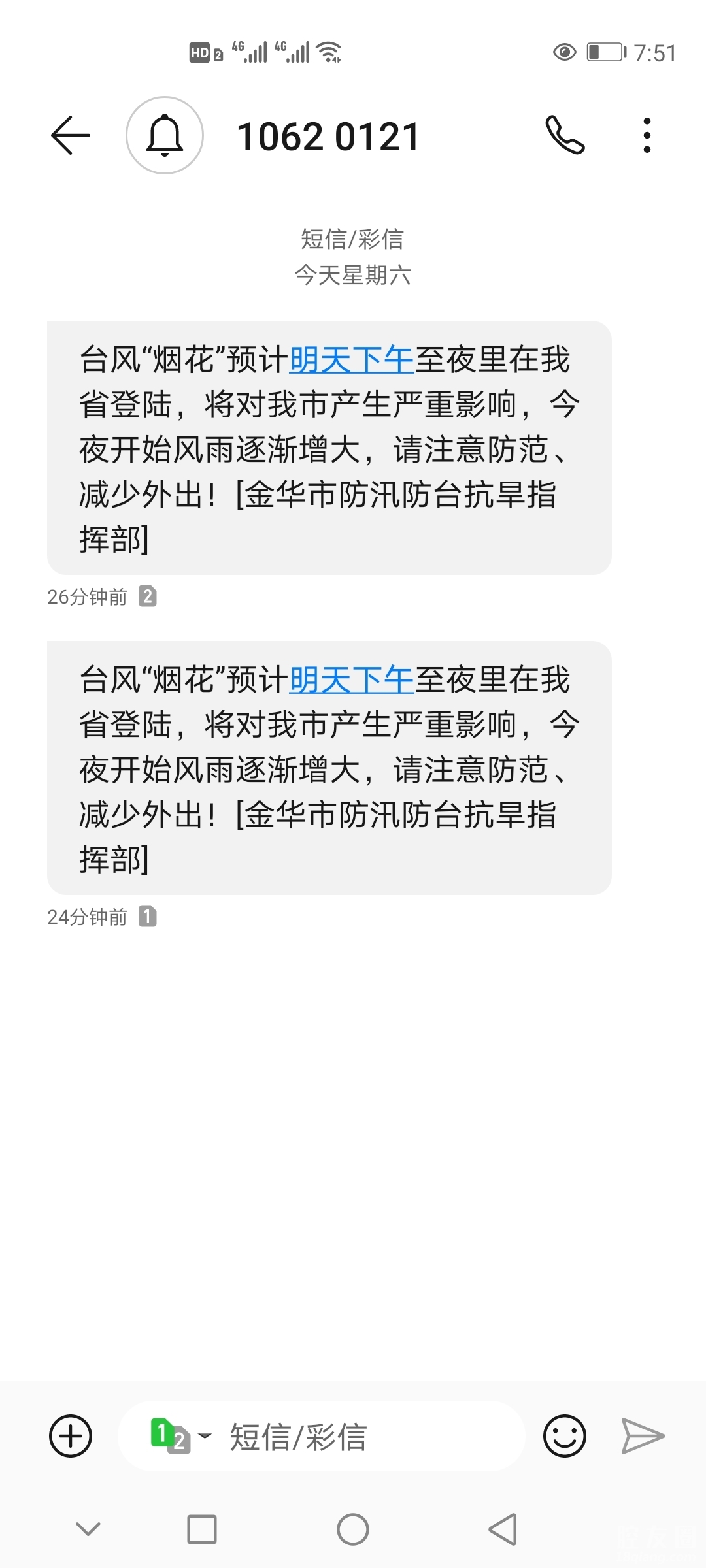Tap the 明天下午 link in the 26分钟前 message
This screenshot has width=706, height=1568.
pyautogui.click(x=352, y=360)
